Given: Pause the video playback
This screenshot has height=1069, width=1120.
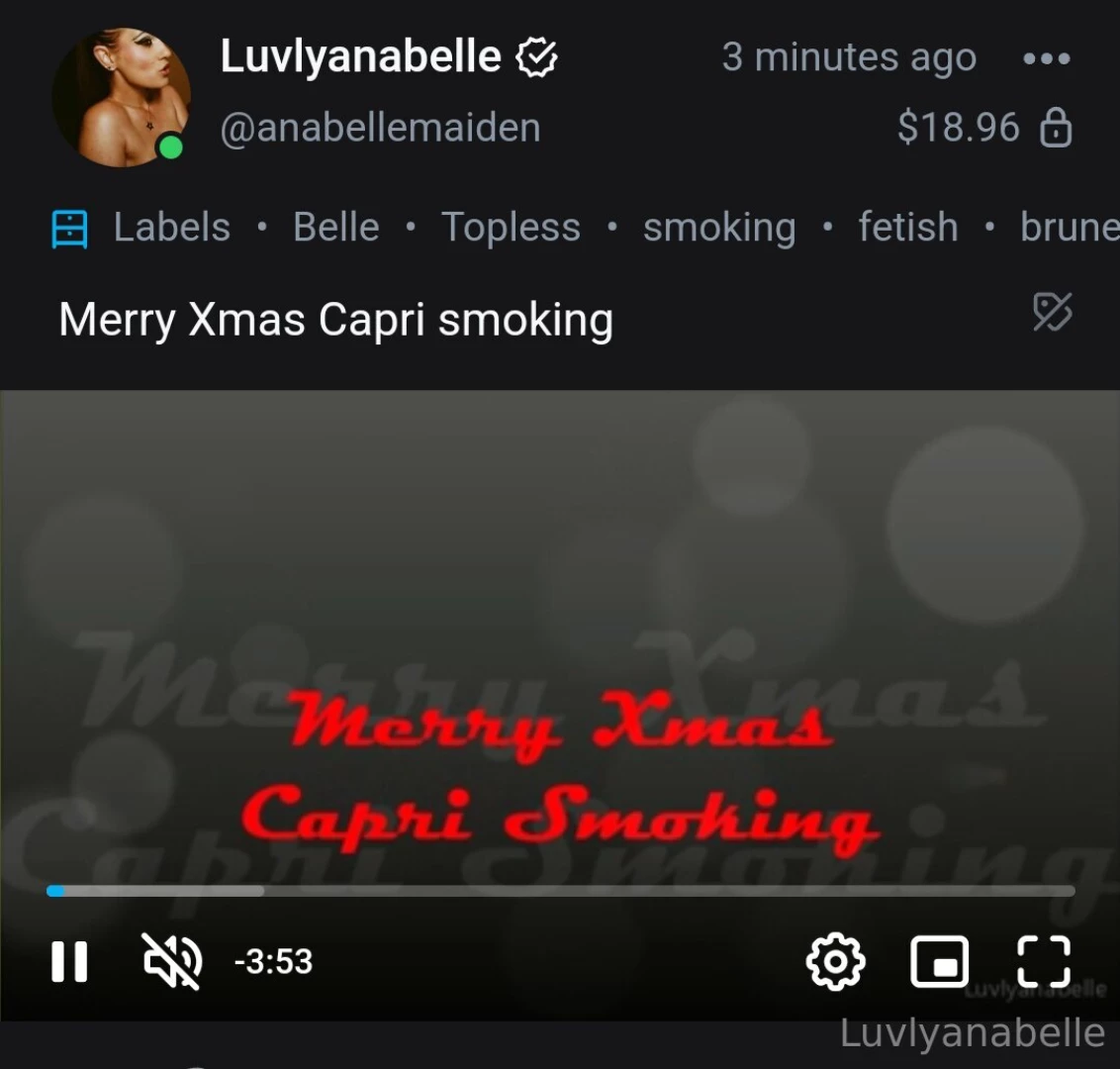Looking at the screenshot, I should coord(69,961).
